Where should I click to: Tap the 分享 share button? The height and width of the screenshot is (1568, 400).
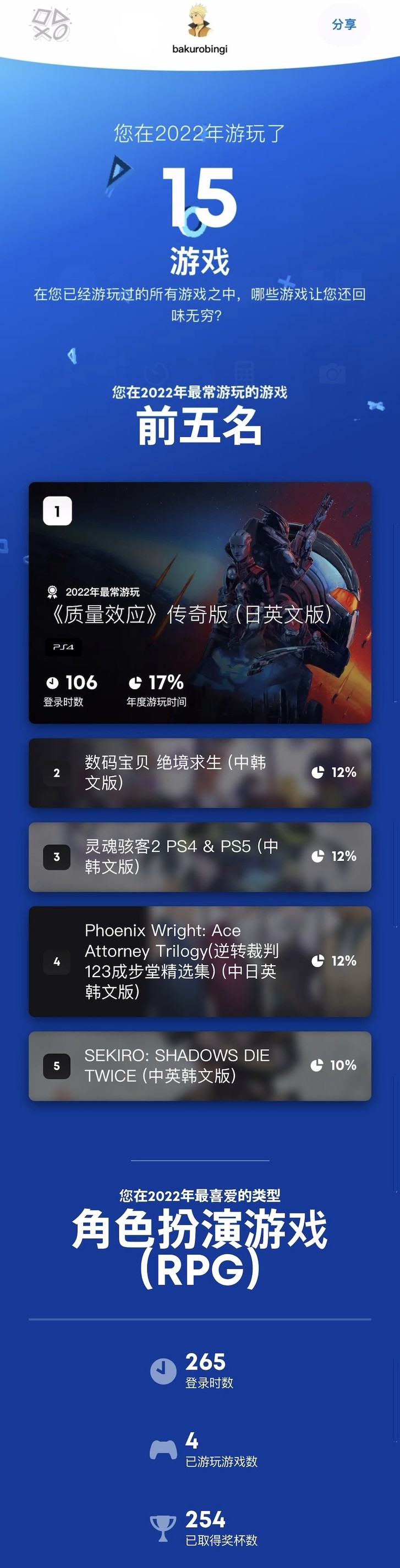(x=344, y=25)
